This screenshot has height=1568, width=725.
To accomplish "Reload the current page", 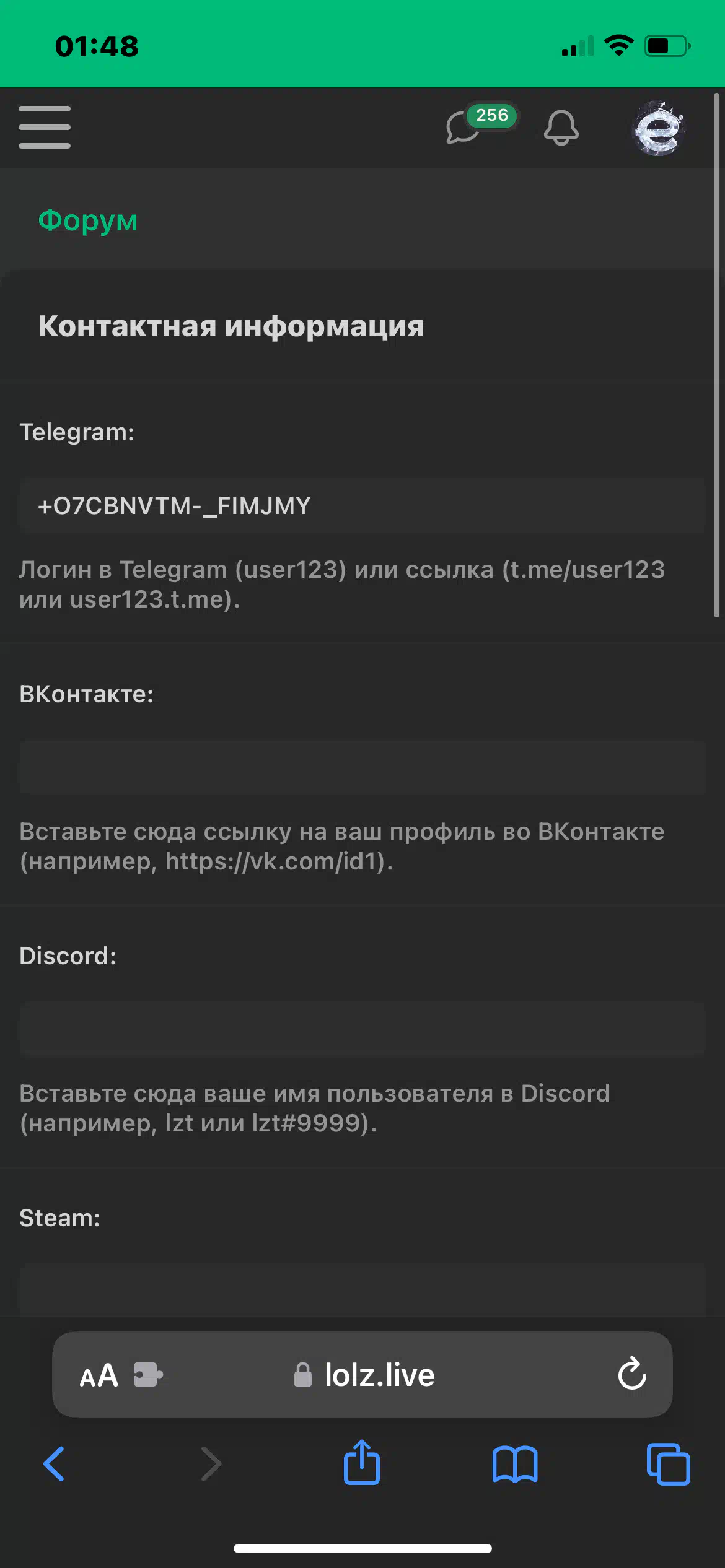I will 632,1375.
